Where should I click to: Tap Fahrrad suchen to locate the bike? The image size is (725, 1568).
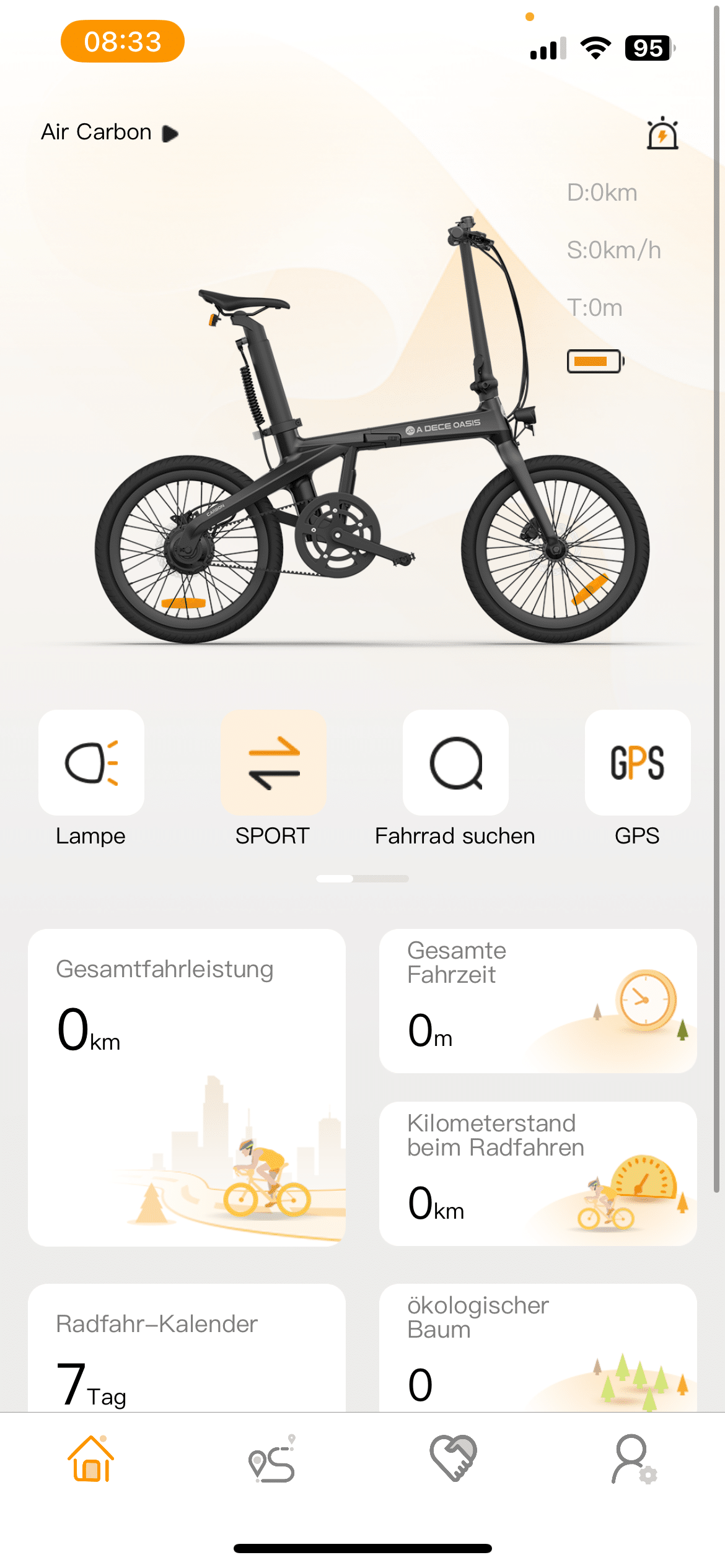click(455, 762)
